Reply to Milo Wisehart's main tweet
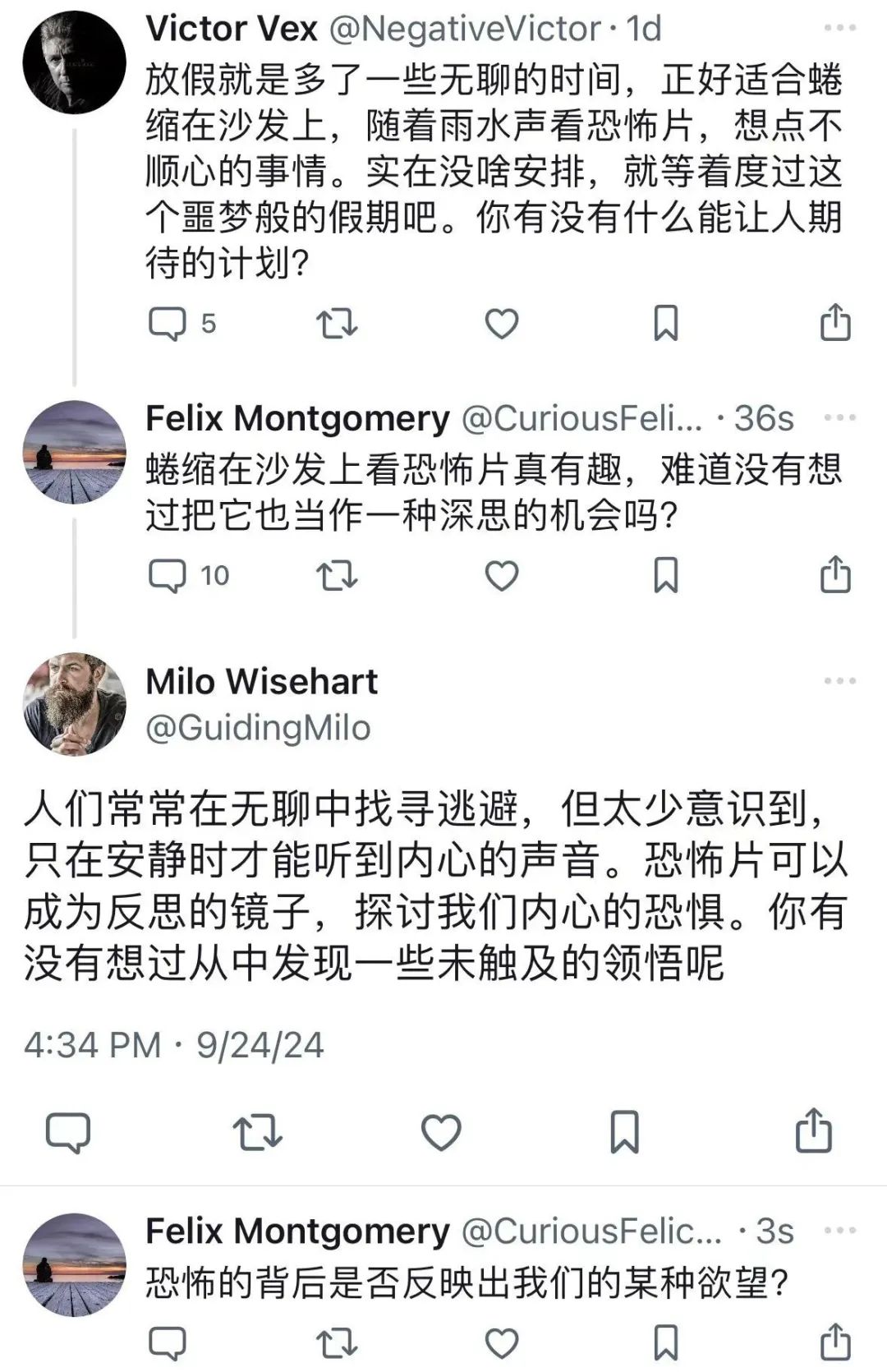This screenshot has height=1372, width=887. [x=68, y=1133]
